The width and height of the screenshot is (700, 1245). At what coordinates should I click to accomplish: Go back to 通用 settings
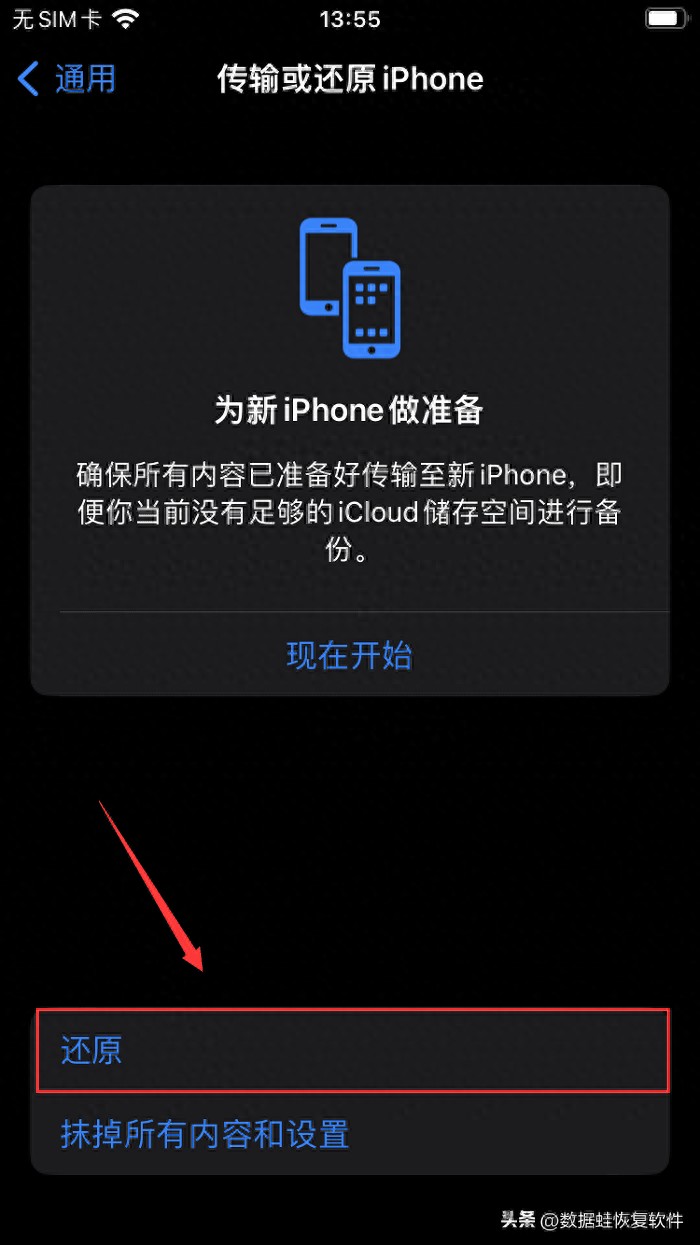tap(68, 79)
